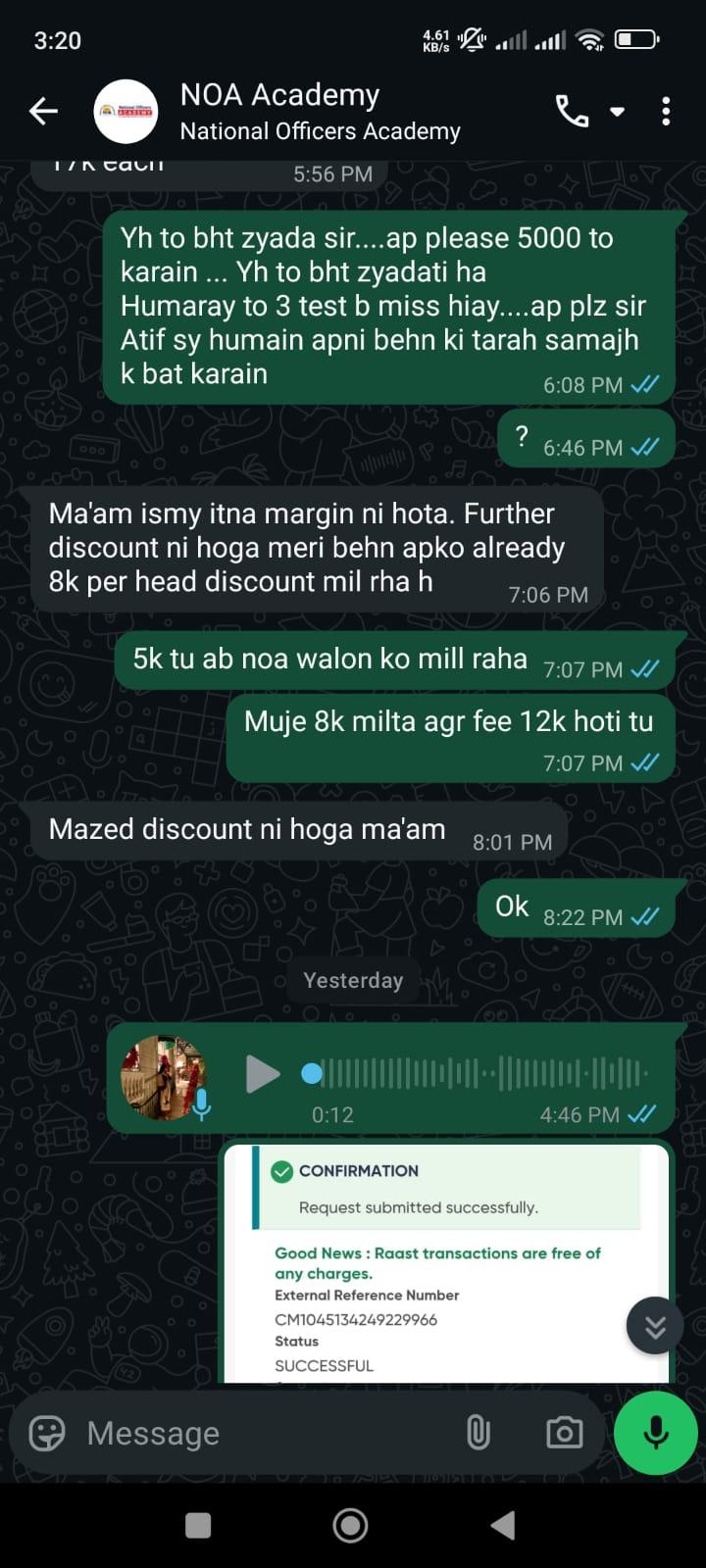Tap the Message text field

[x=255, y=1433]
